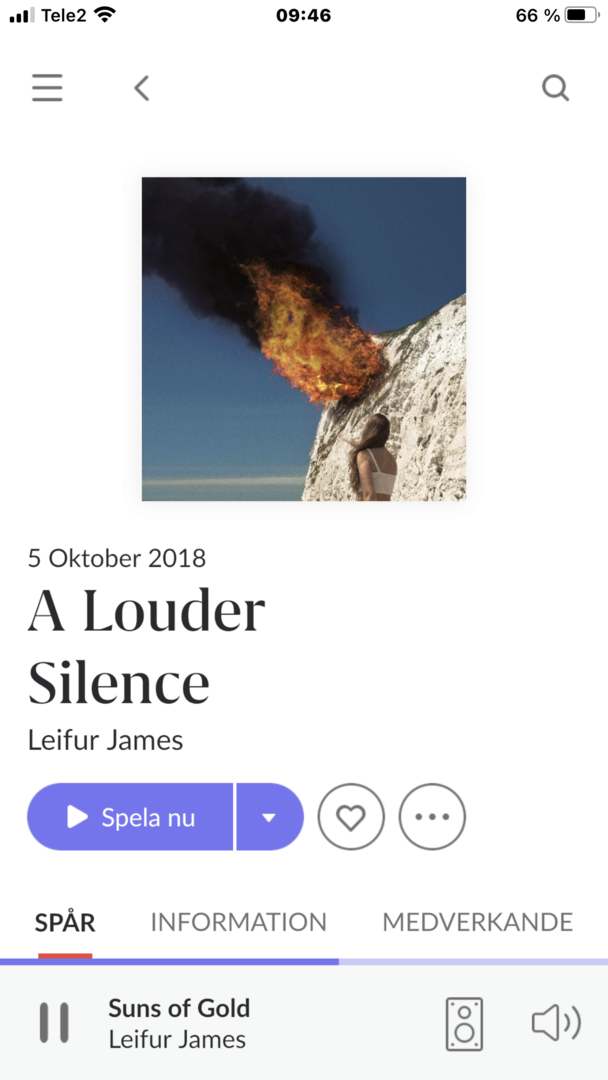
Task: Go back with the arrow icon
Action: pos(141,88)
